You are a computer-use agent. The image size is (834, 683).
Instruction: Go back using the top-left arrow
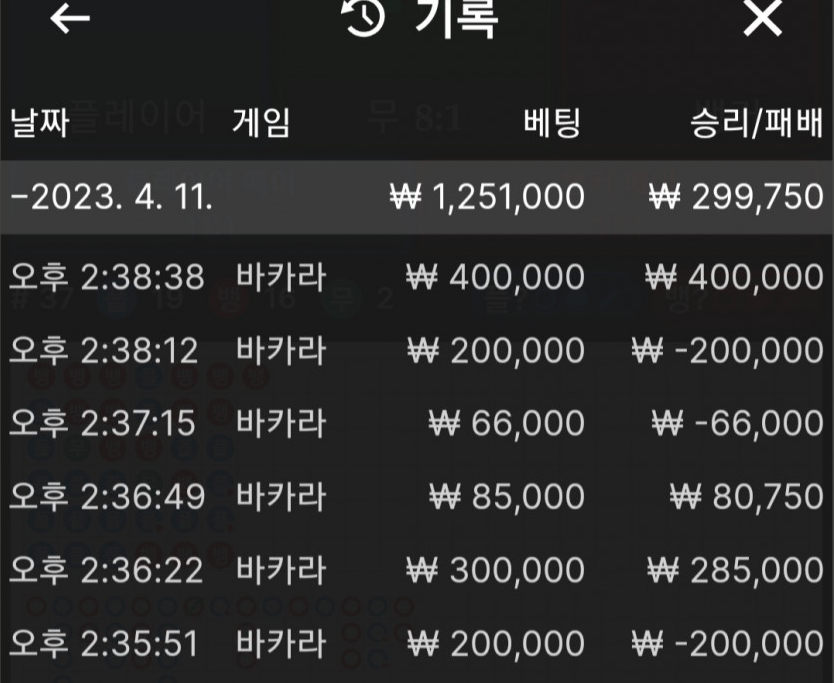(70, 19)
